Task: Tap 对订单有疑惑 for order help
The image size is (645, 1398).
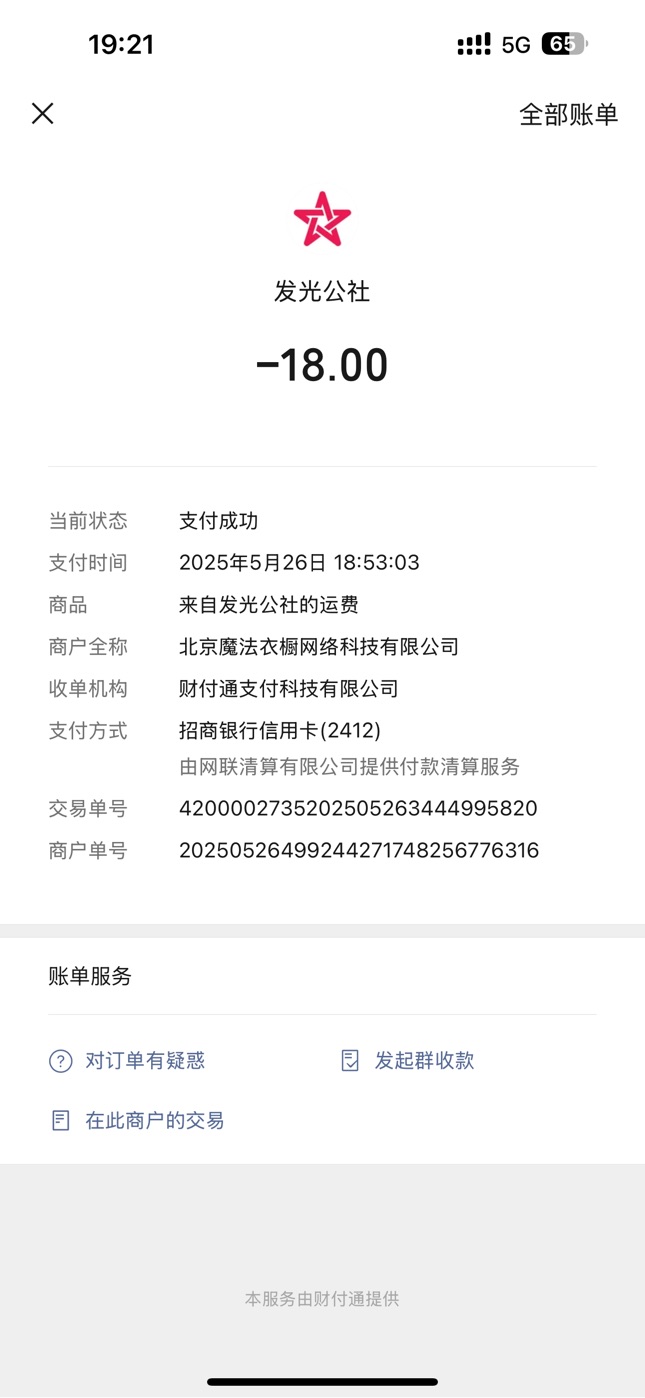Action: 127,1061
